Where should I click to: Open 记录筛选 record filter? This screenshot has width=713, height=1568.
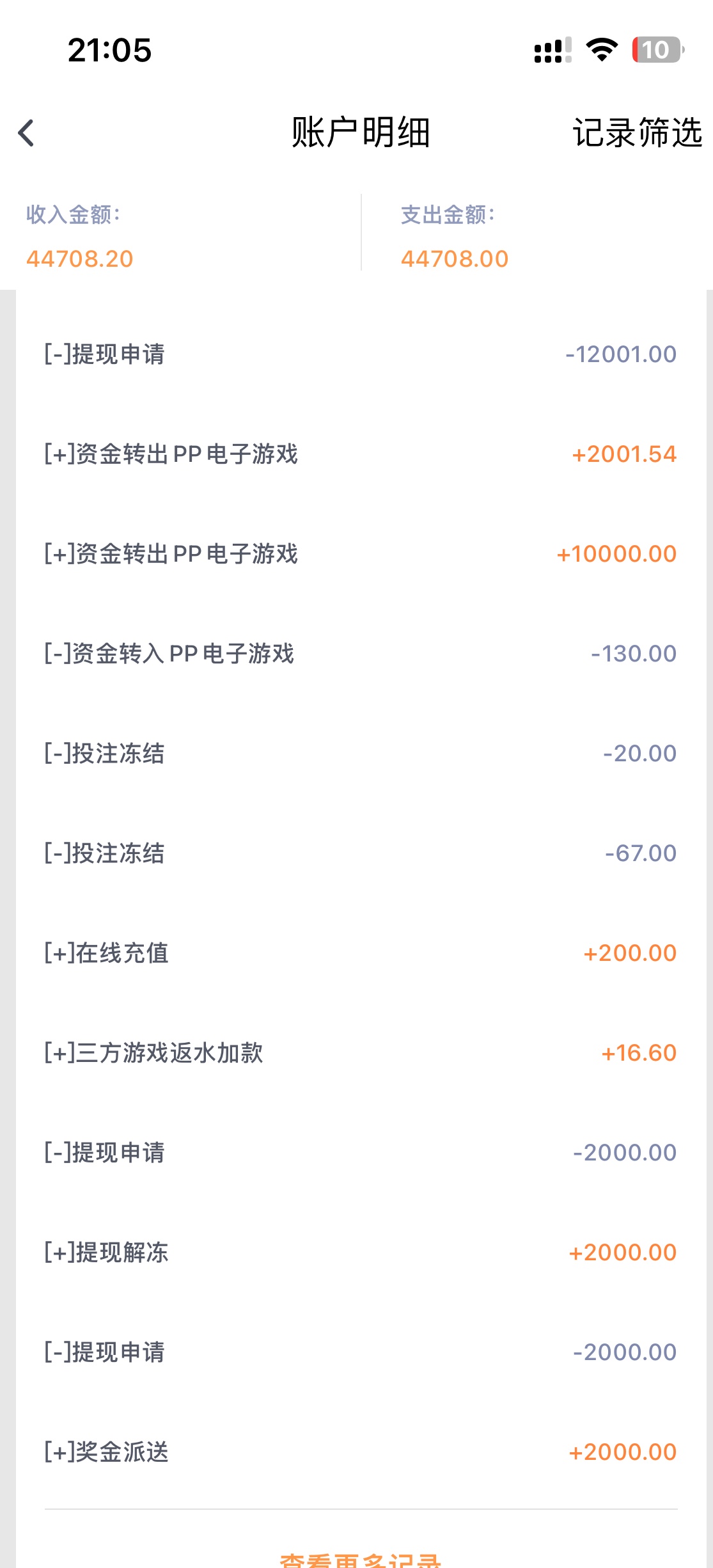[637, 133]
